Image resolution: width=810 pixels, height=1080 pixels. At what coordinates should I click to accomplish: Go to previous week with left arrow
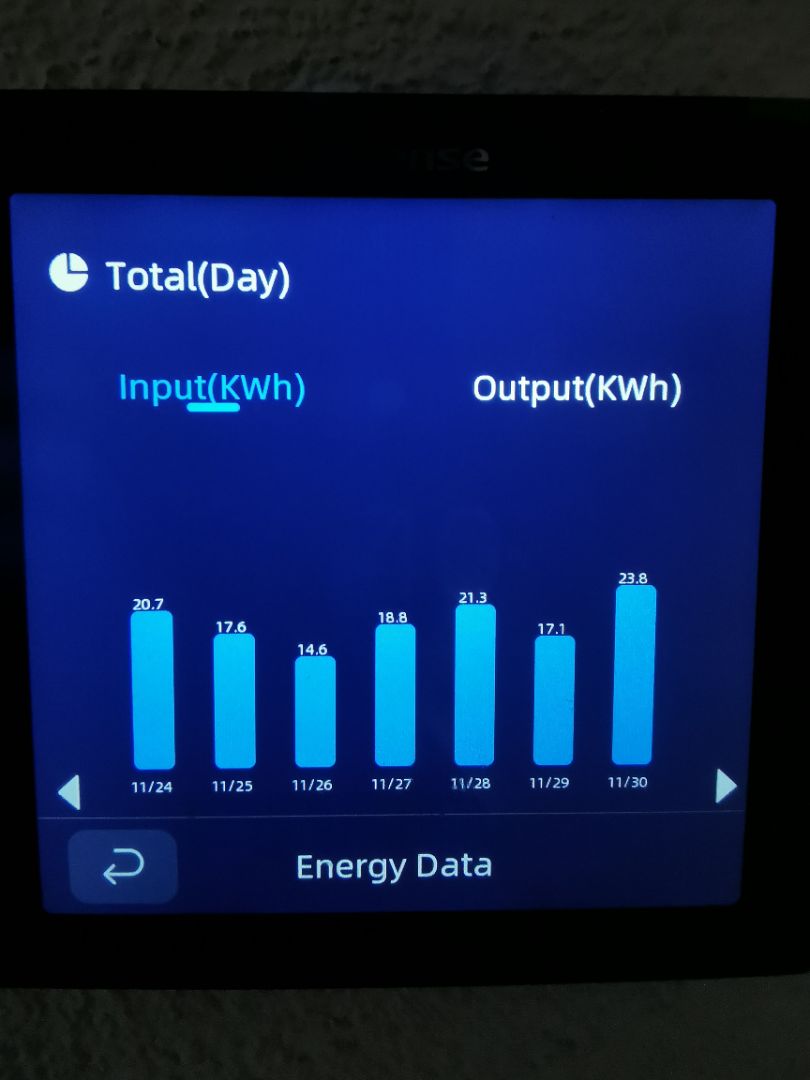point(69,792)
